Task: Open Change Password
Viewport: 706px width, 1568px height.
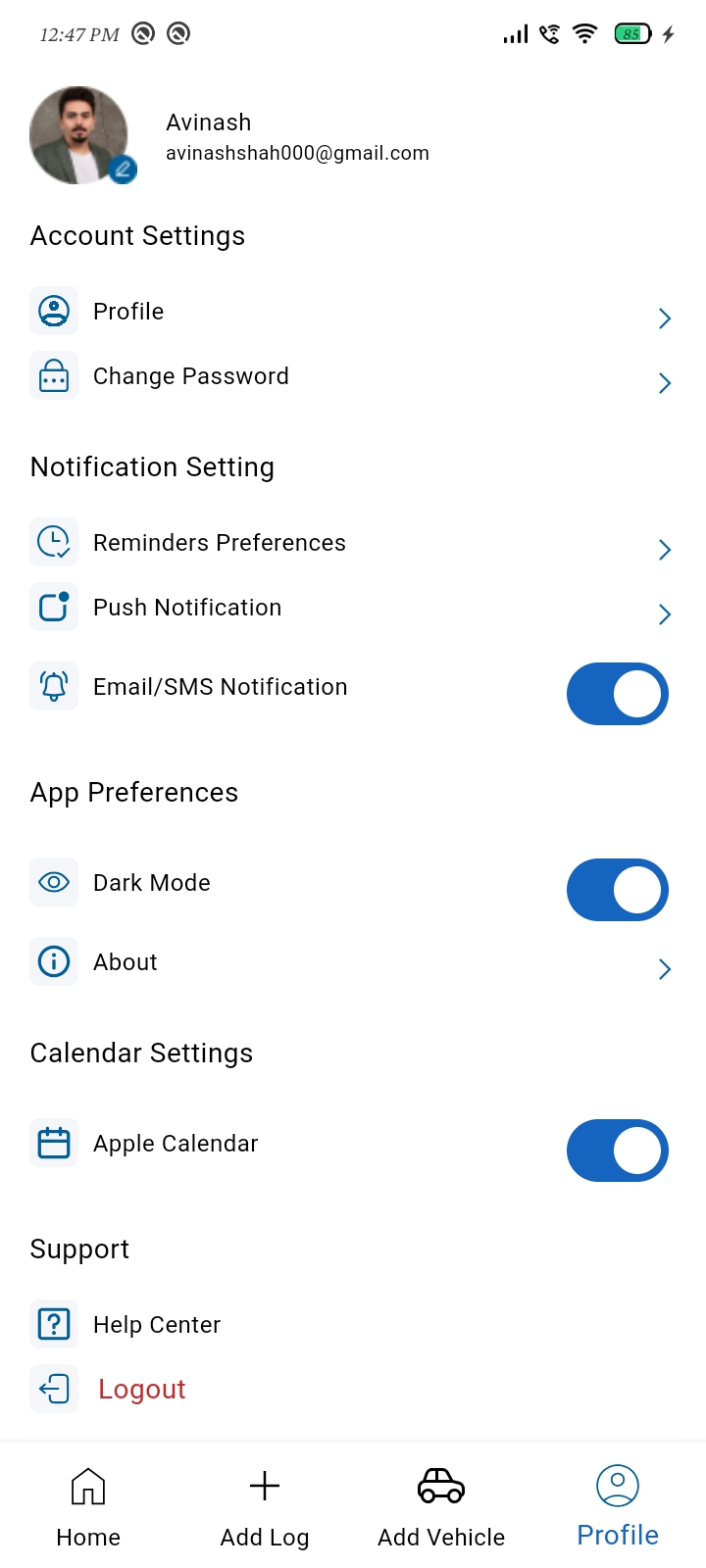Action: tap(353, 376)
